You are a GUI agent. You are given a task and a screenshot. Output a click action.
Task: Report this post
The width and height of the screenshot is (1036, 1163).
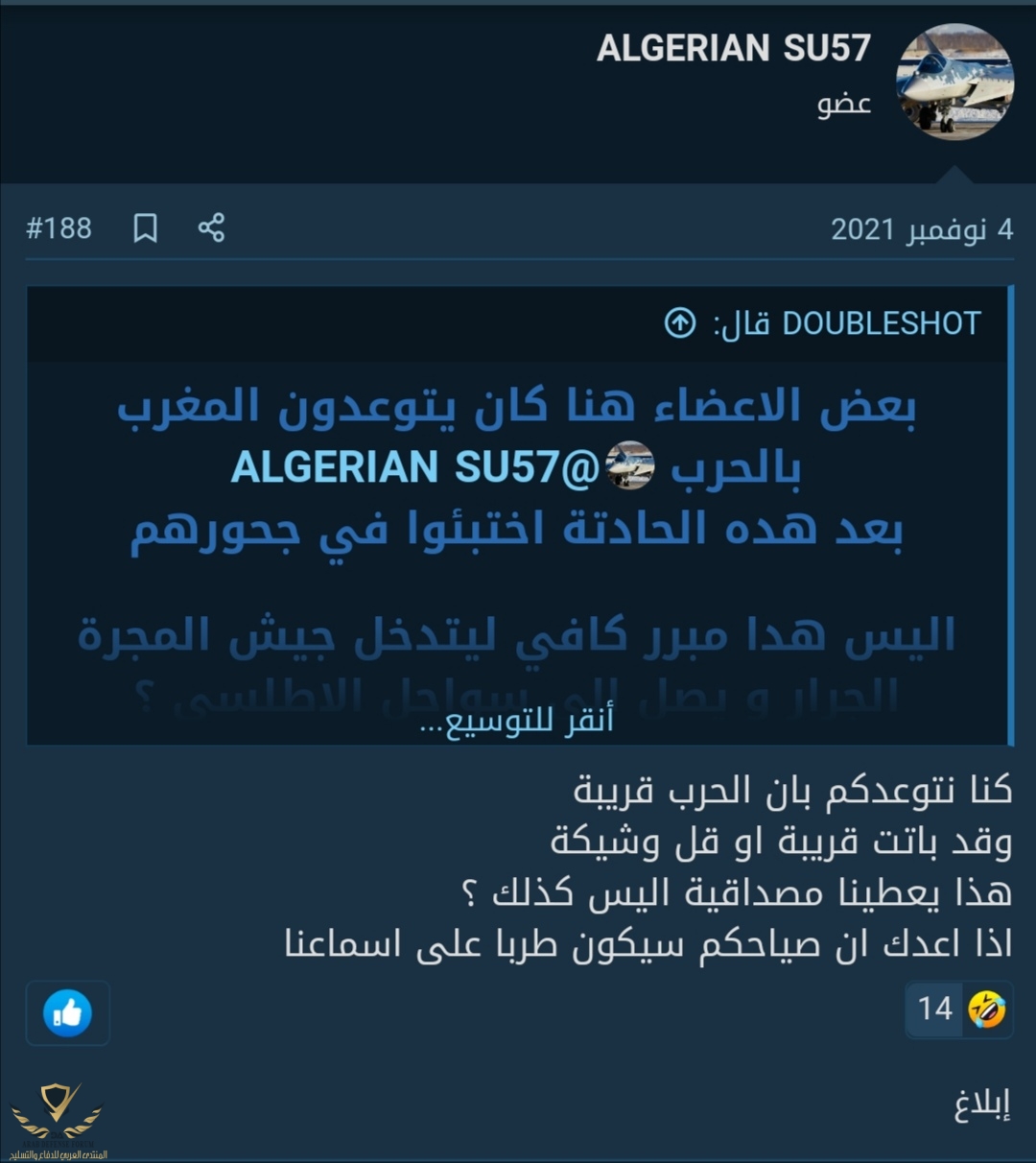pyautogui.click(x=982, y=1104)
